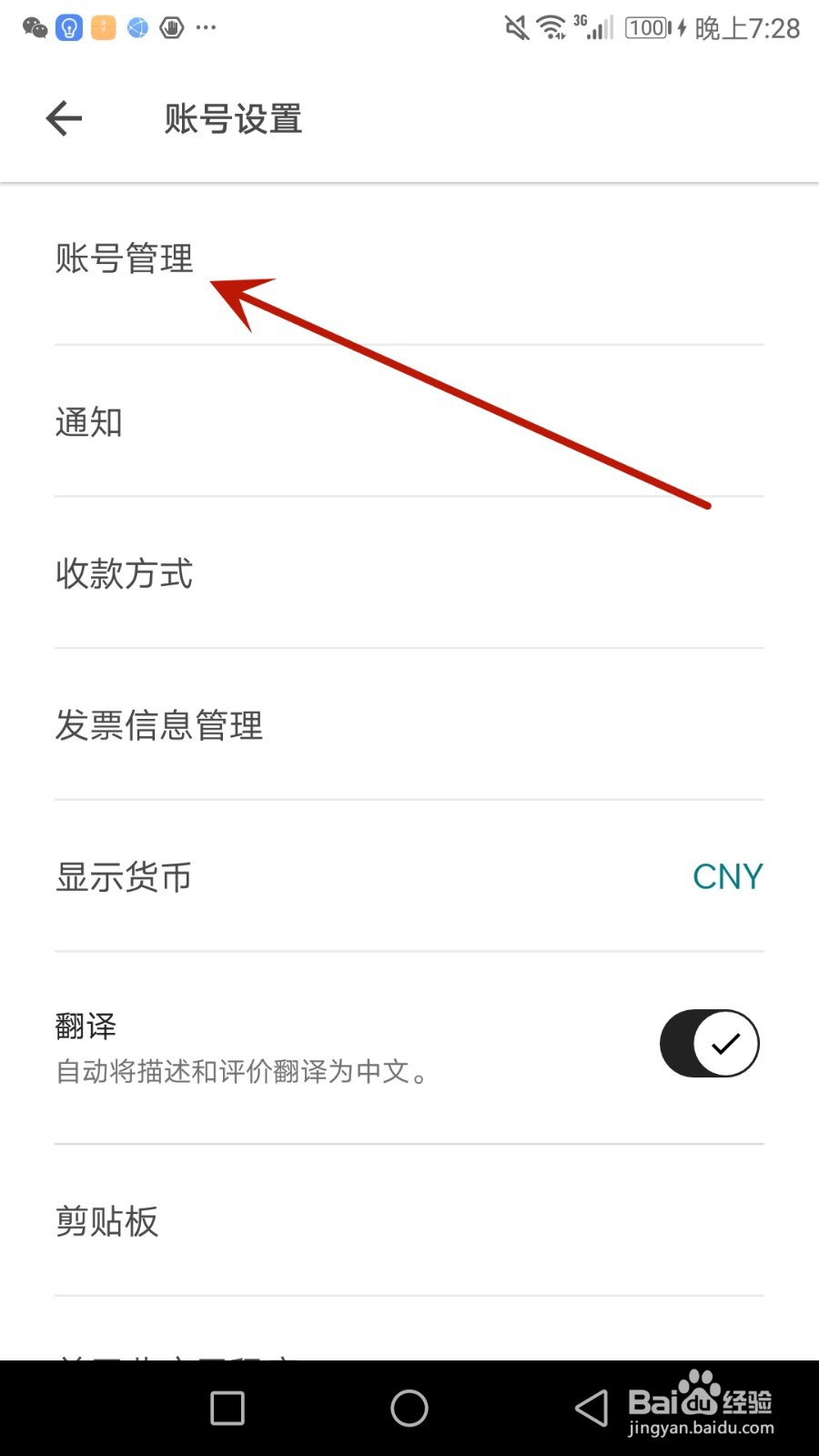819x1456 pixels.
Task: Click the muted sound icon
Action: [515, 27]
